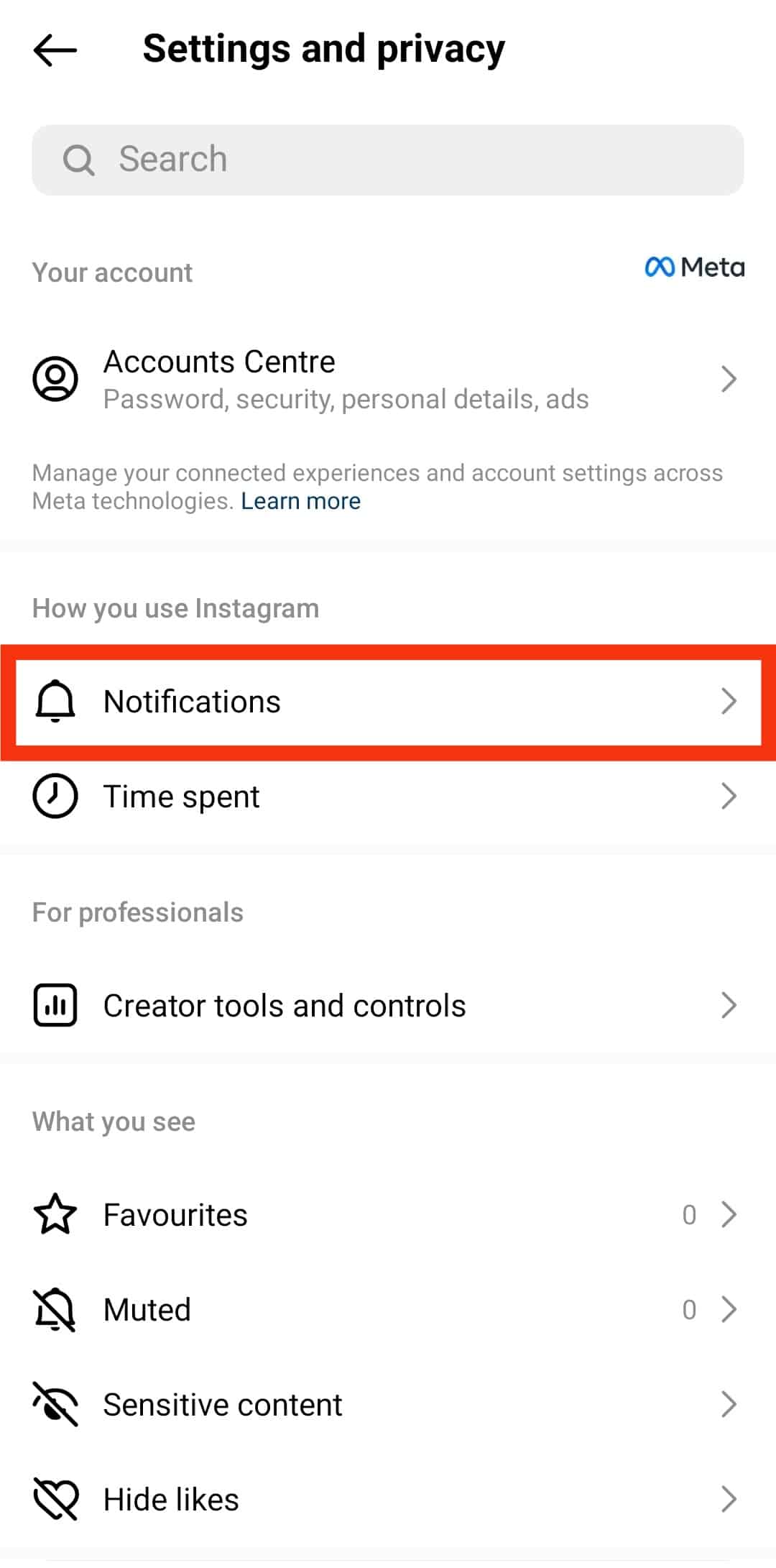
Task: Open Creator tools and controls
Action: tap(388, 1005)
